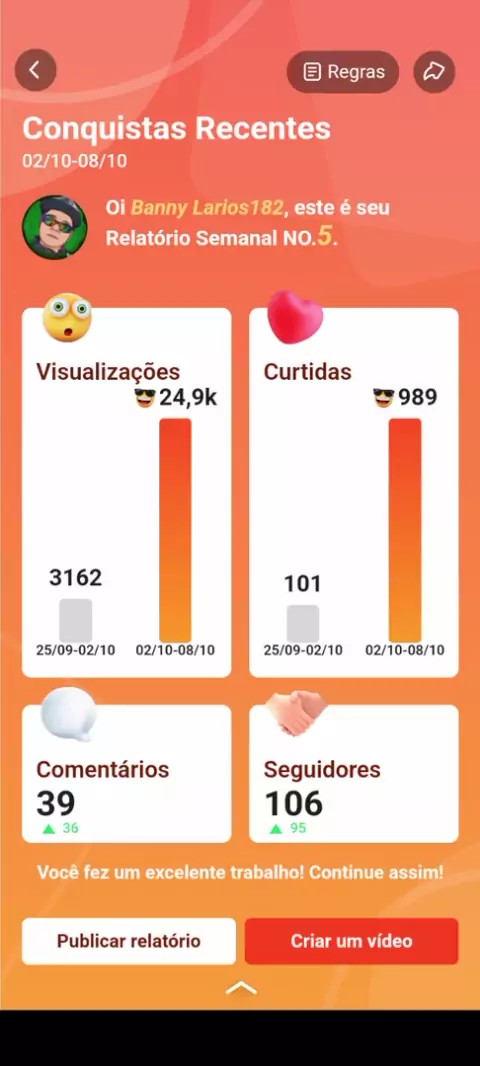This screenshot has height=1066, width=480.
Task: Expand the bottom chevron arrow
Action: 241,989
